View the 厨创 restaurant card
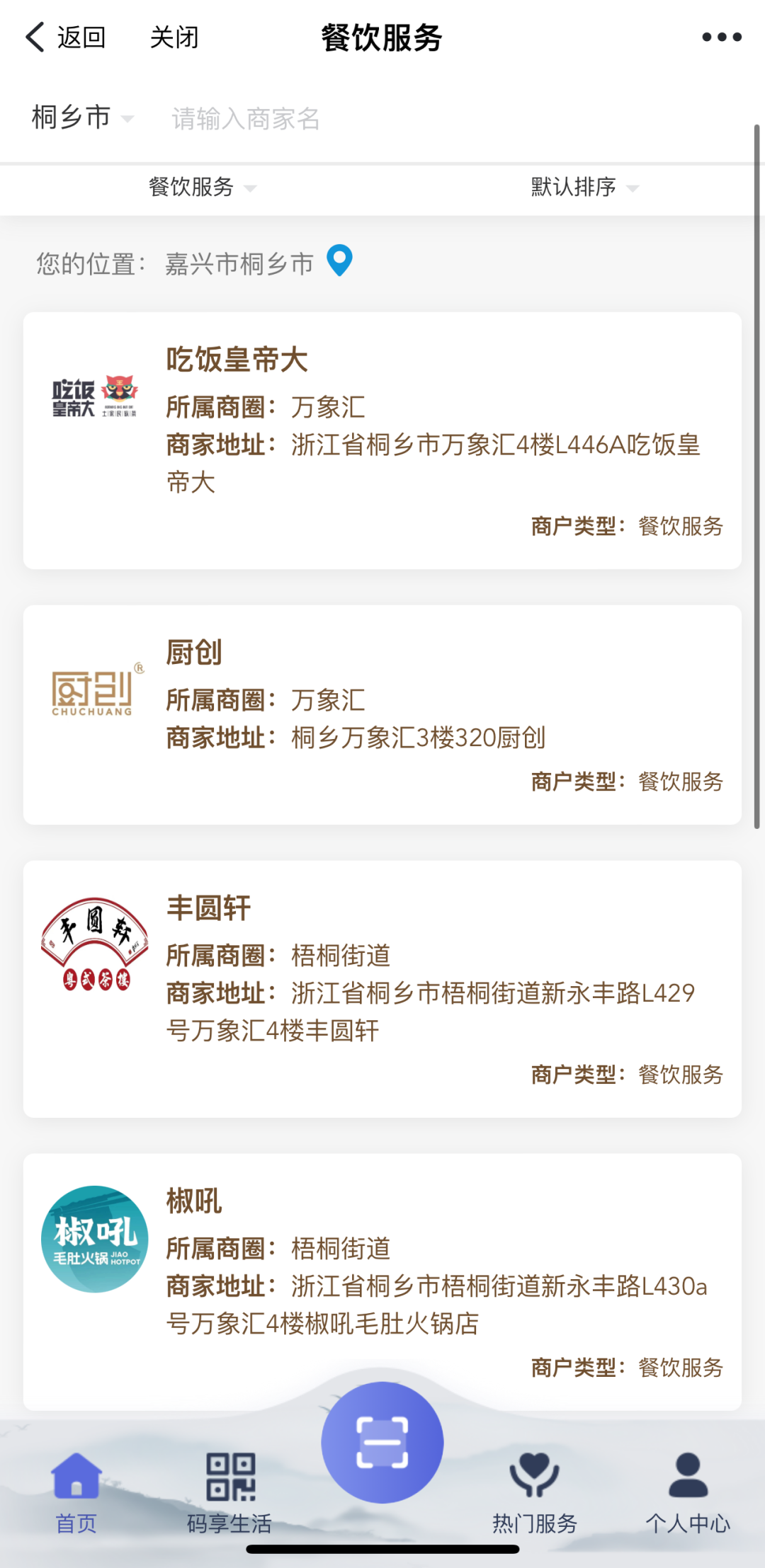The image size is (765, 1568). click(382, 714)
